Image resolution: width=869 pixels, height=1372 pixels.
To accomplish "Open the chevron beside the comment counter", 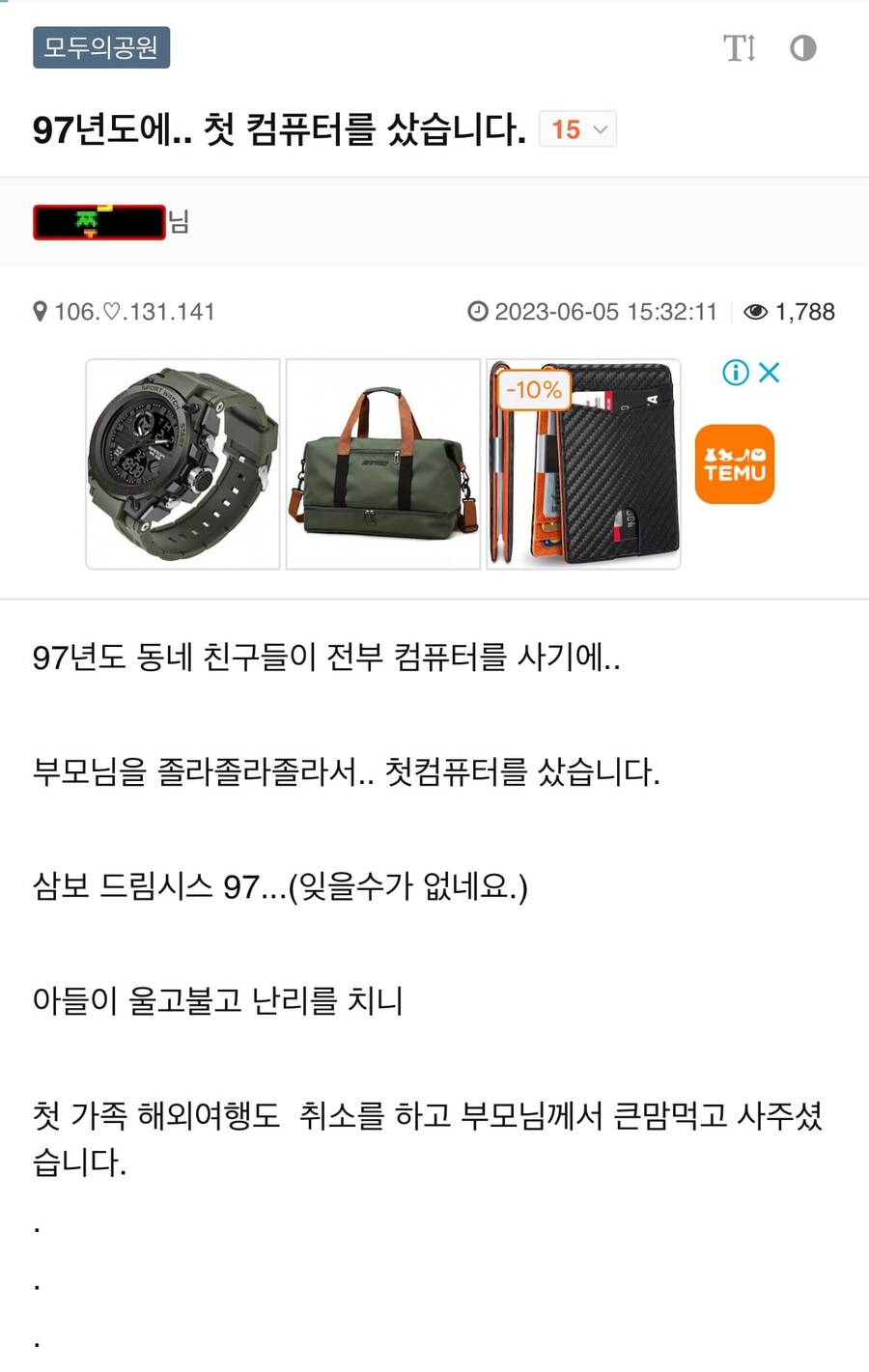I will click(x=600, y=128).
